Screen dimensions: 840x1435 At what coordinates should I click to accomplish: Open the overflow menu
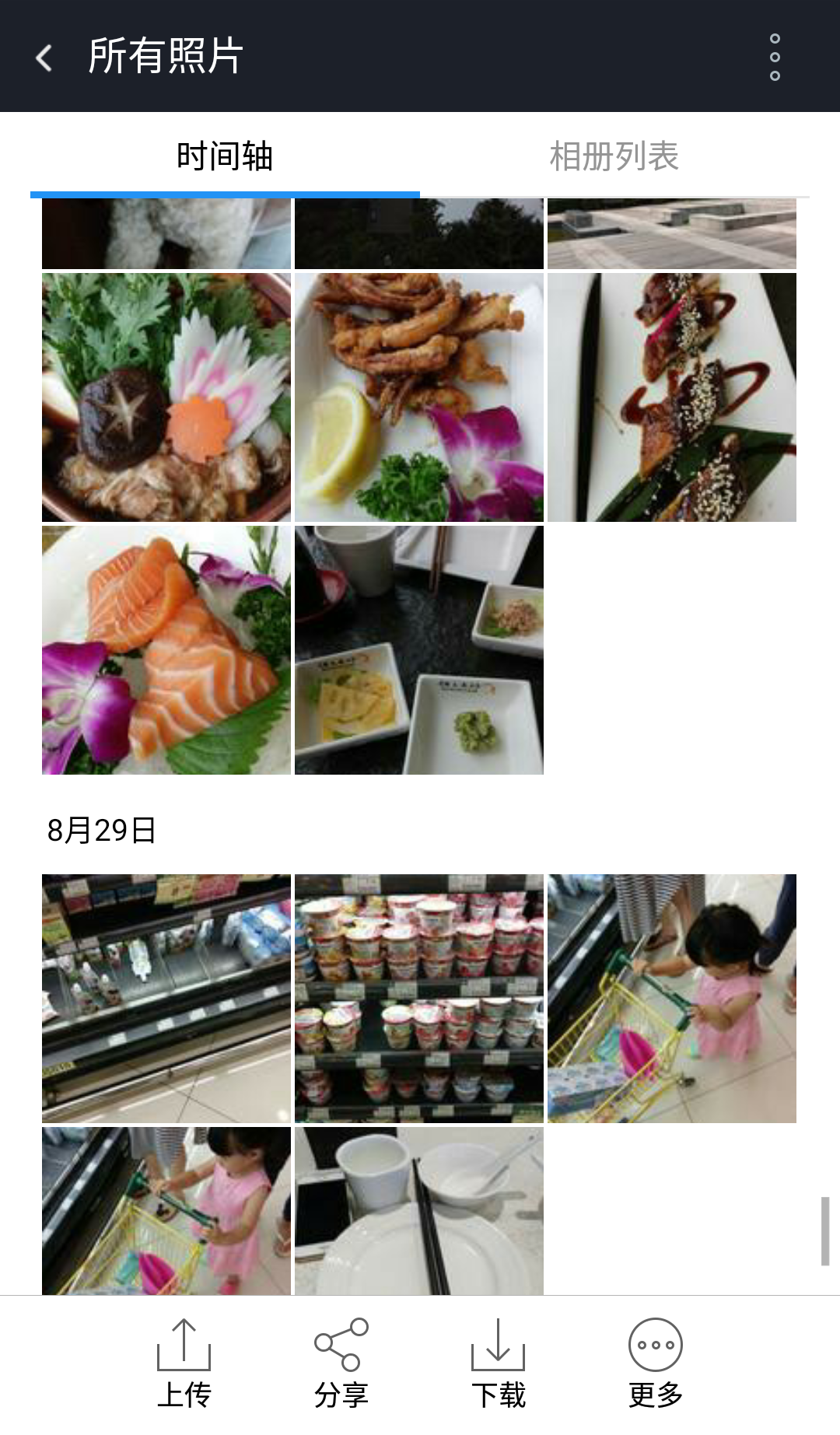pos(774,57)
